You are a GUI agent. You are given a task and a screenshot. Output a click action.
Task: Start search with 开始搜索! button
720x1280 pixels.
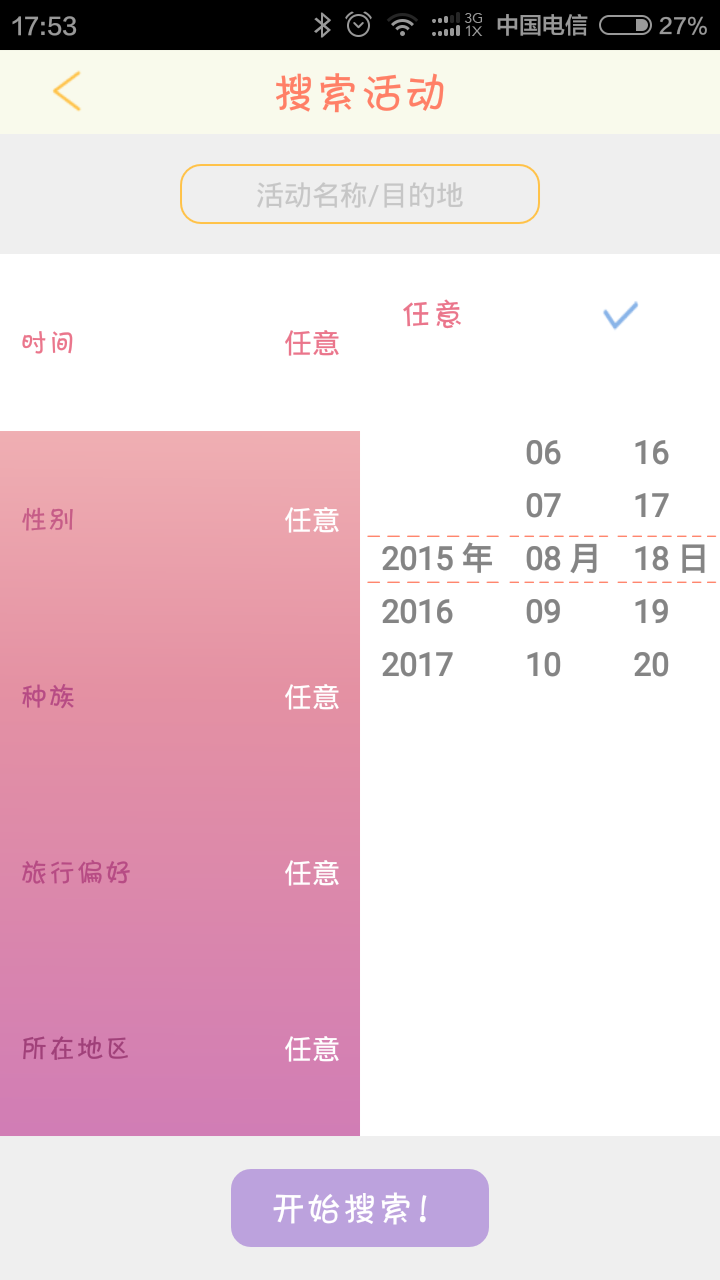click(360, 1208)
